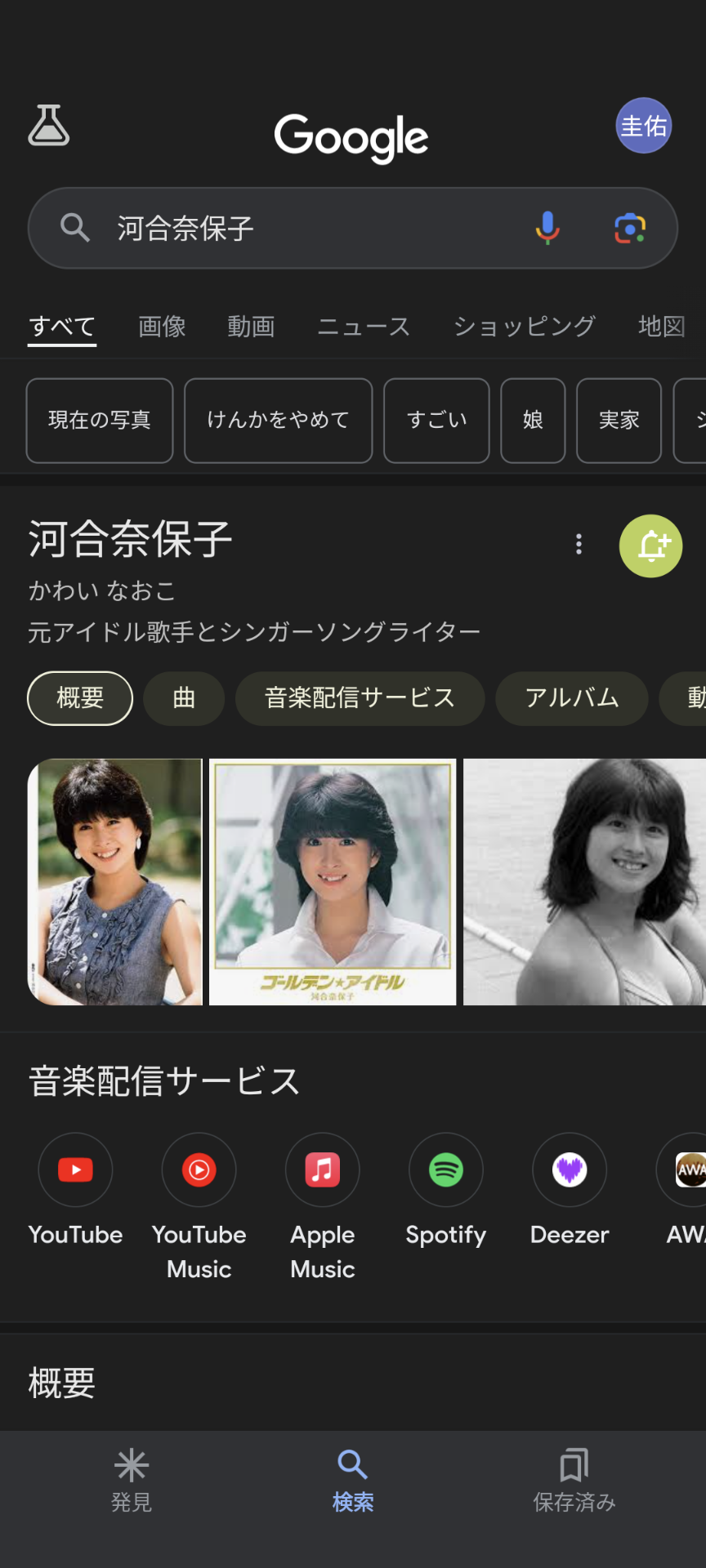706x1568 pixels.
Task: Open the ゴールデン☆アイドル album cover image
Action: tap(333, 882)
